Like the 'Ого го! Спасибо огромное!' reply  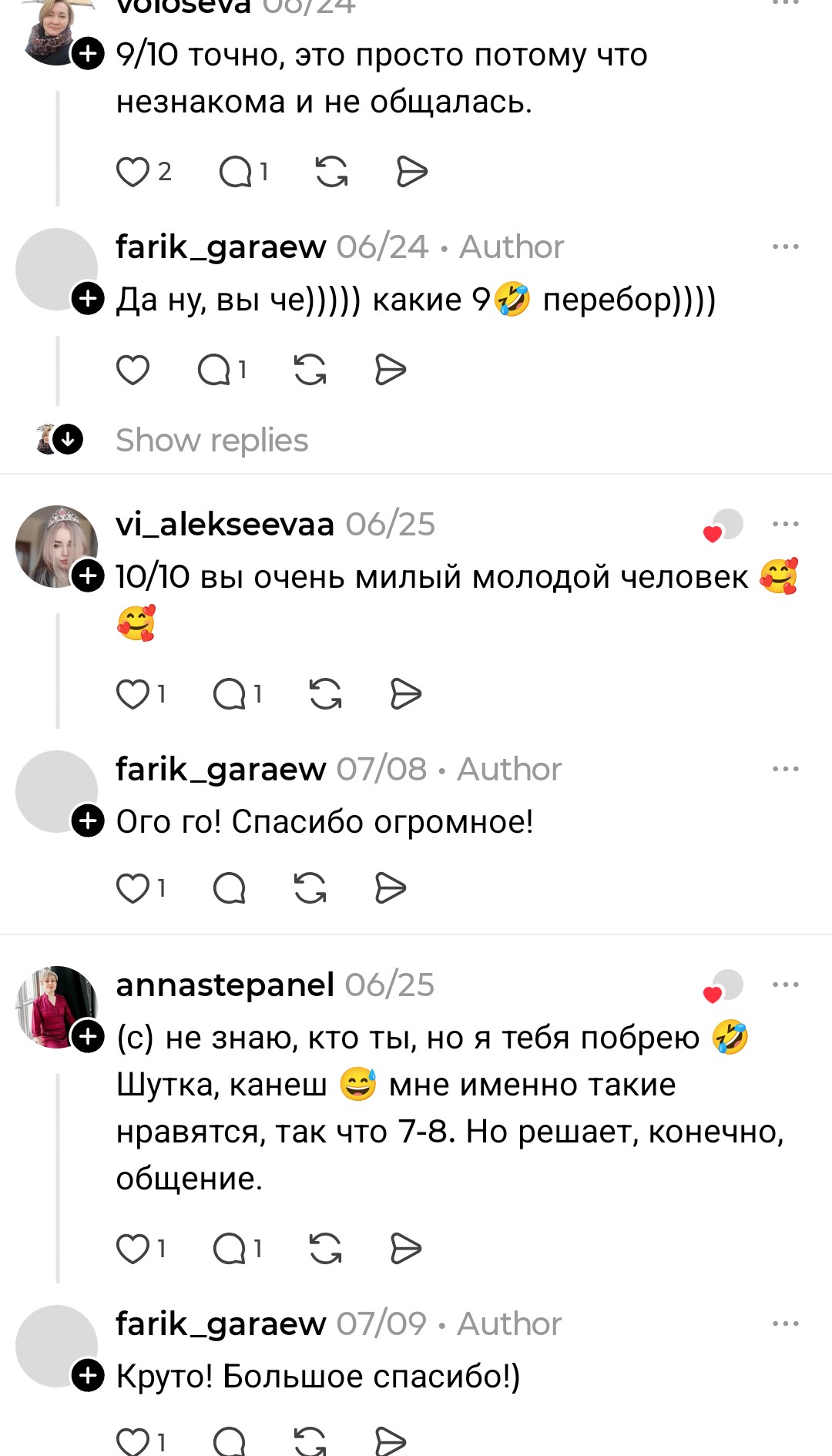[x=133, y=888]
